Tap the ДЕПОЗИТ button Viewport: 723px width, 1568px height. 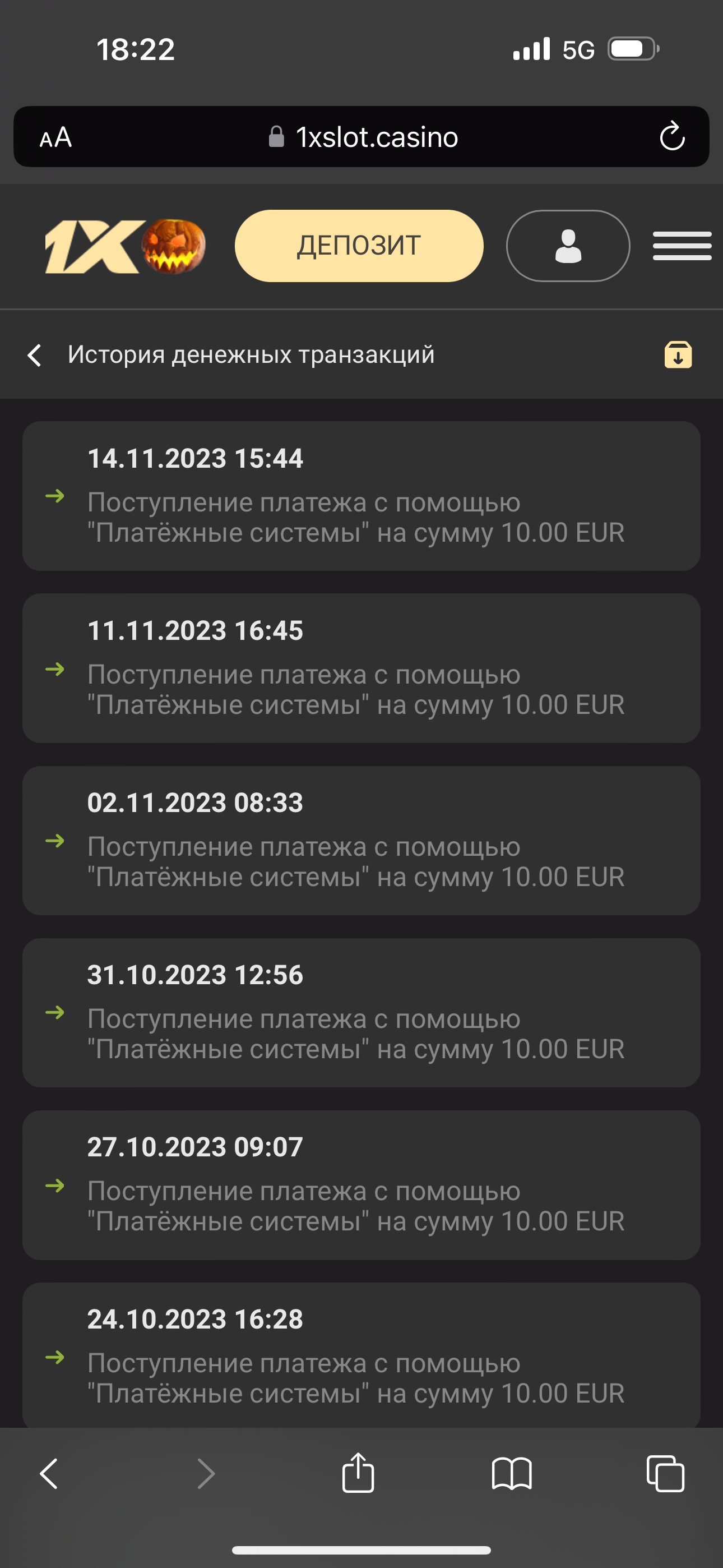tap(359, 246)
